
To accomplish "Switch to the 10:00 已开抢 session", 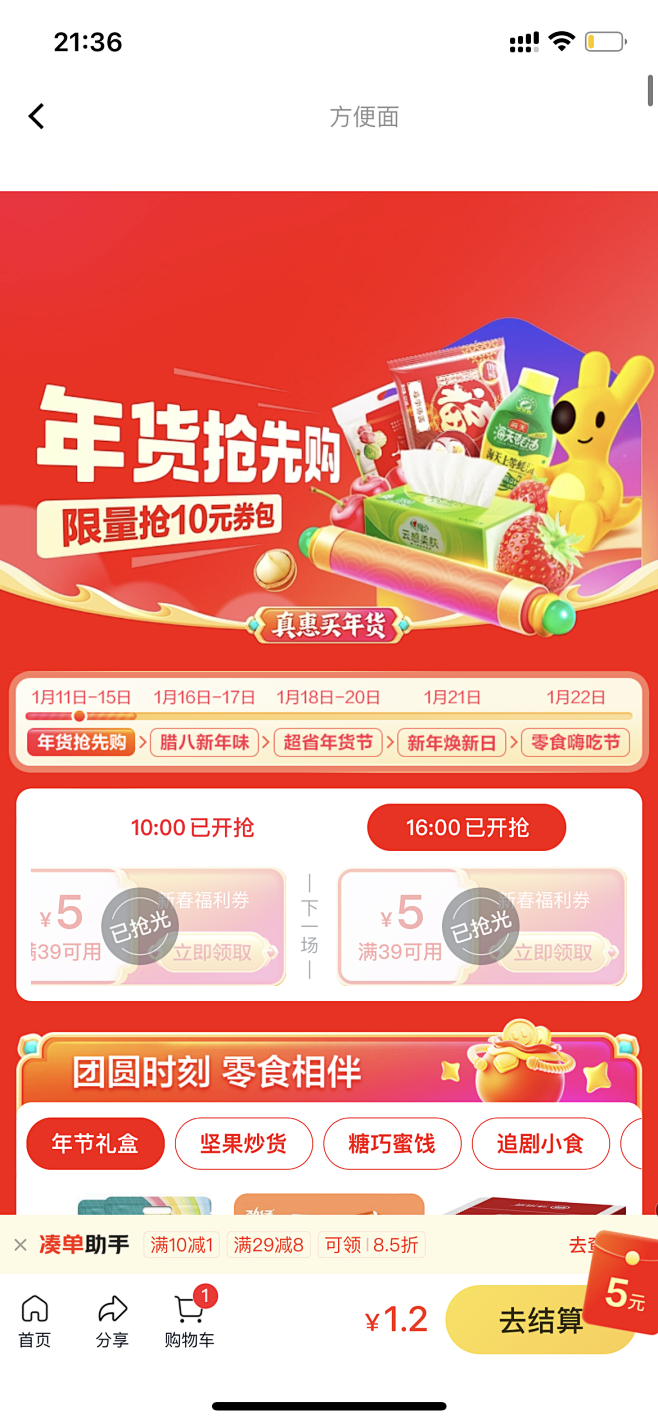I will pyautogui.click(x=193, y=828).
